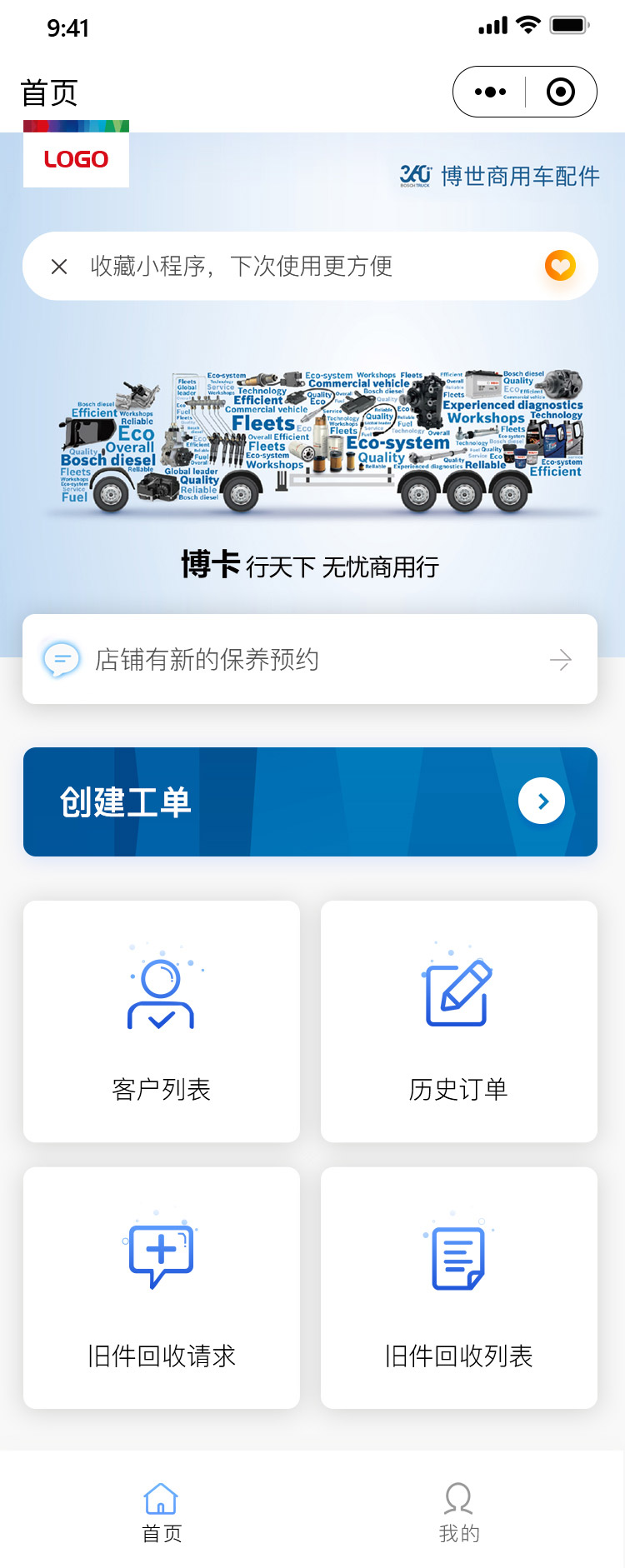Tap the 创建工单 button
The height and width of the screenshot is (1568, 625).
310,801
